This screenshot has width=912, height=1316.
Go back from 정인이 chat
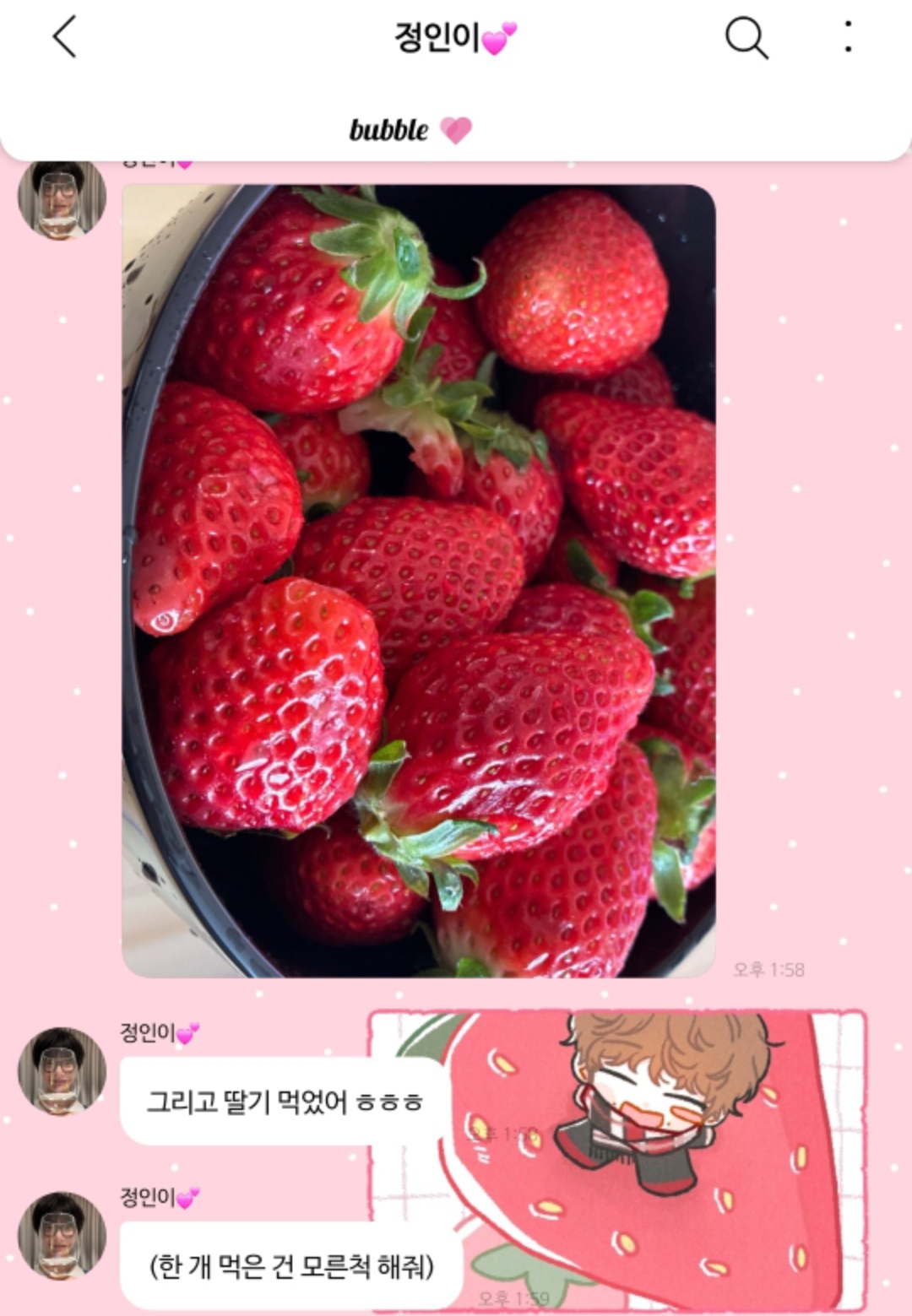point(64,37)
